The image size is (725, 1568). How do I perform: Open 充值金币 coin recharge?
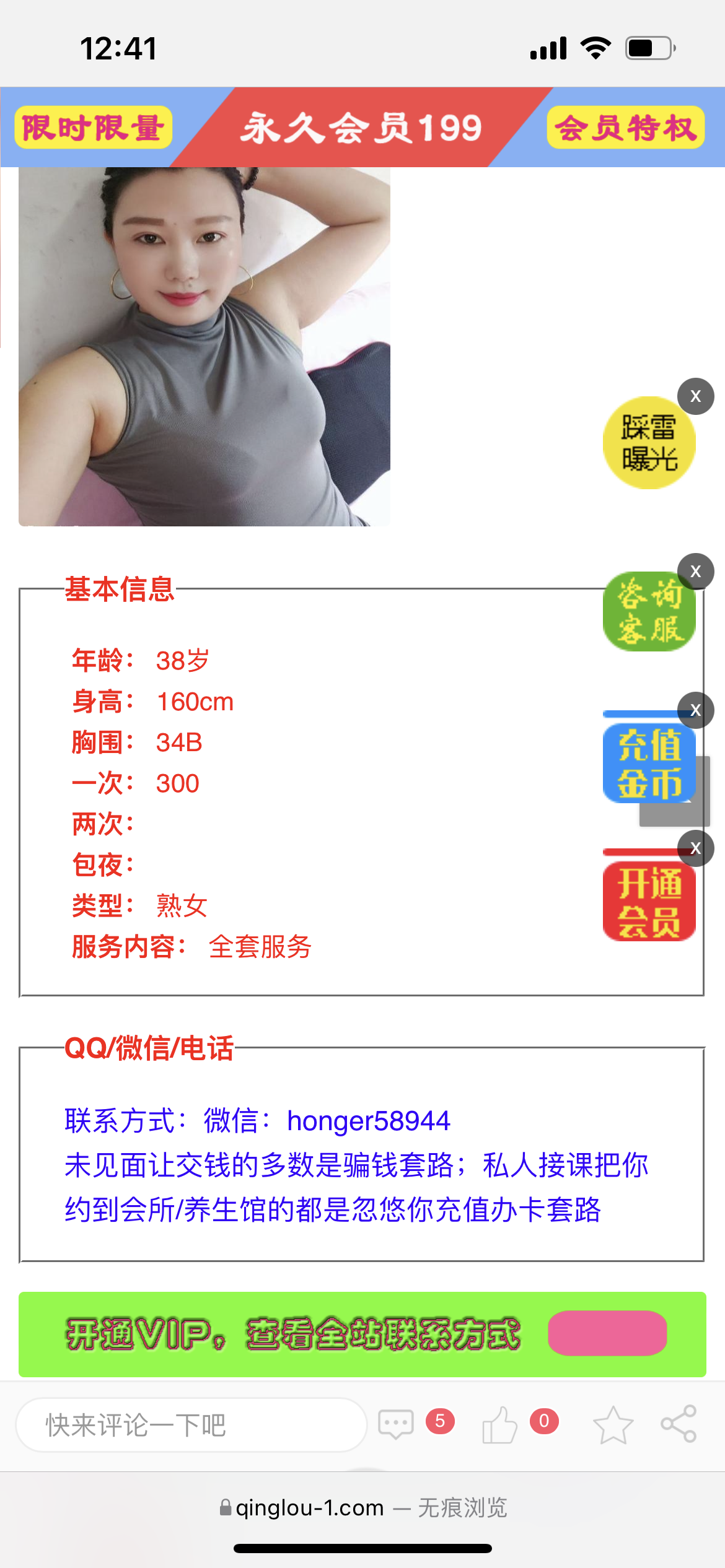648,763
